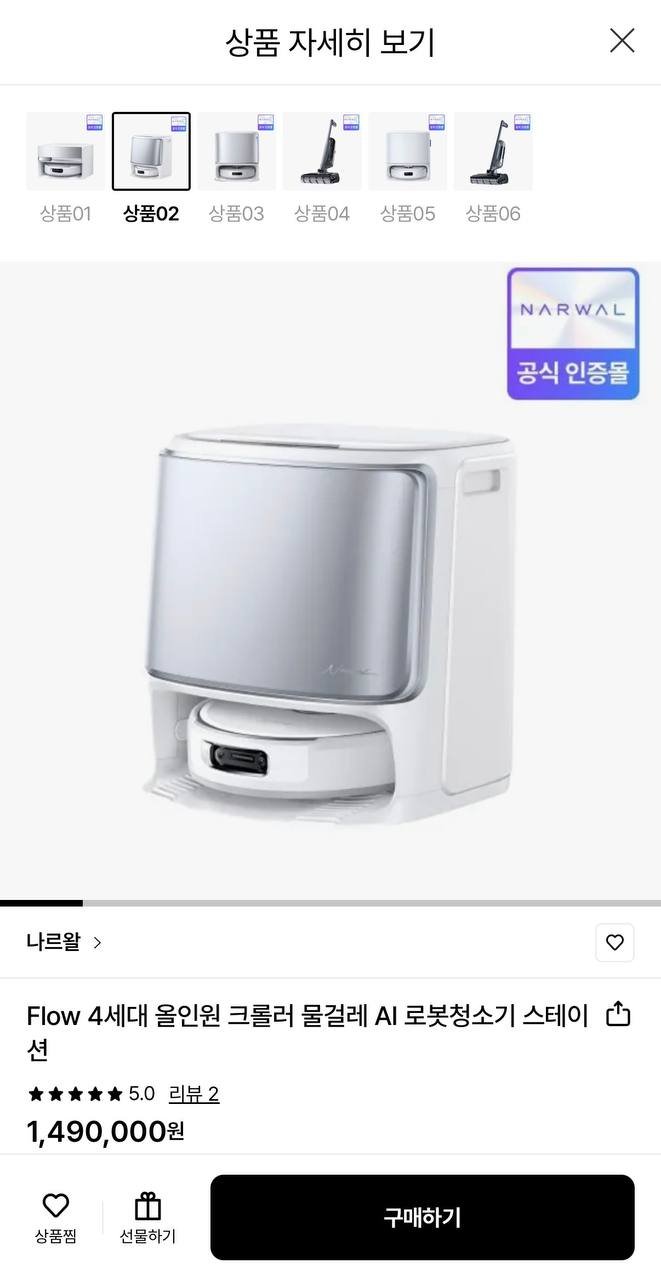
Task: Add the product to 상품찜
Action: (56, 1216)
